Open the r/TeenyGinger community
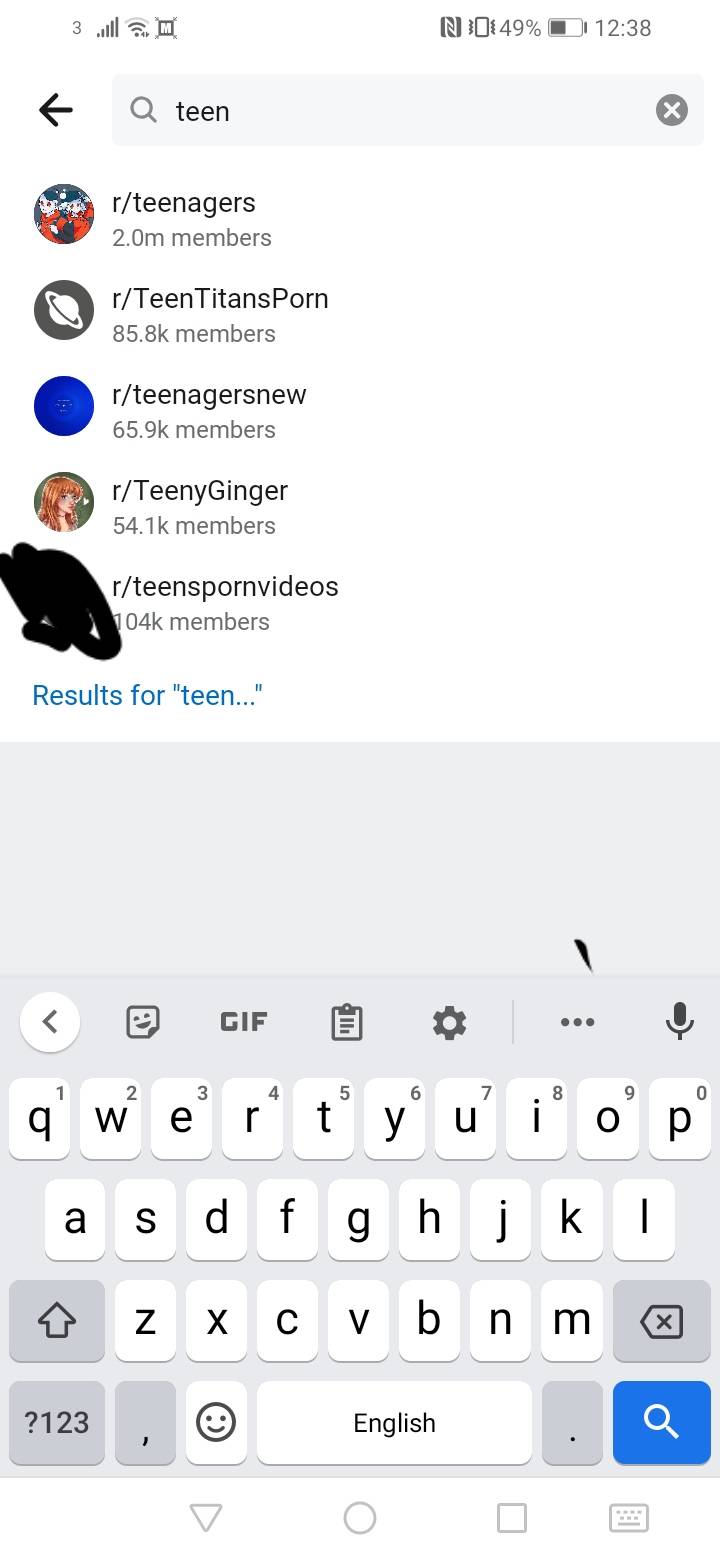This screenshot has height=1560, width=720. (x=199, y=506)
